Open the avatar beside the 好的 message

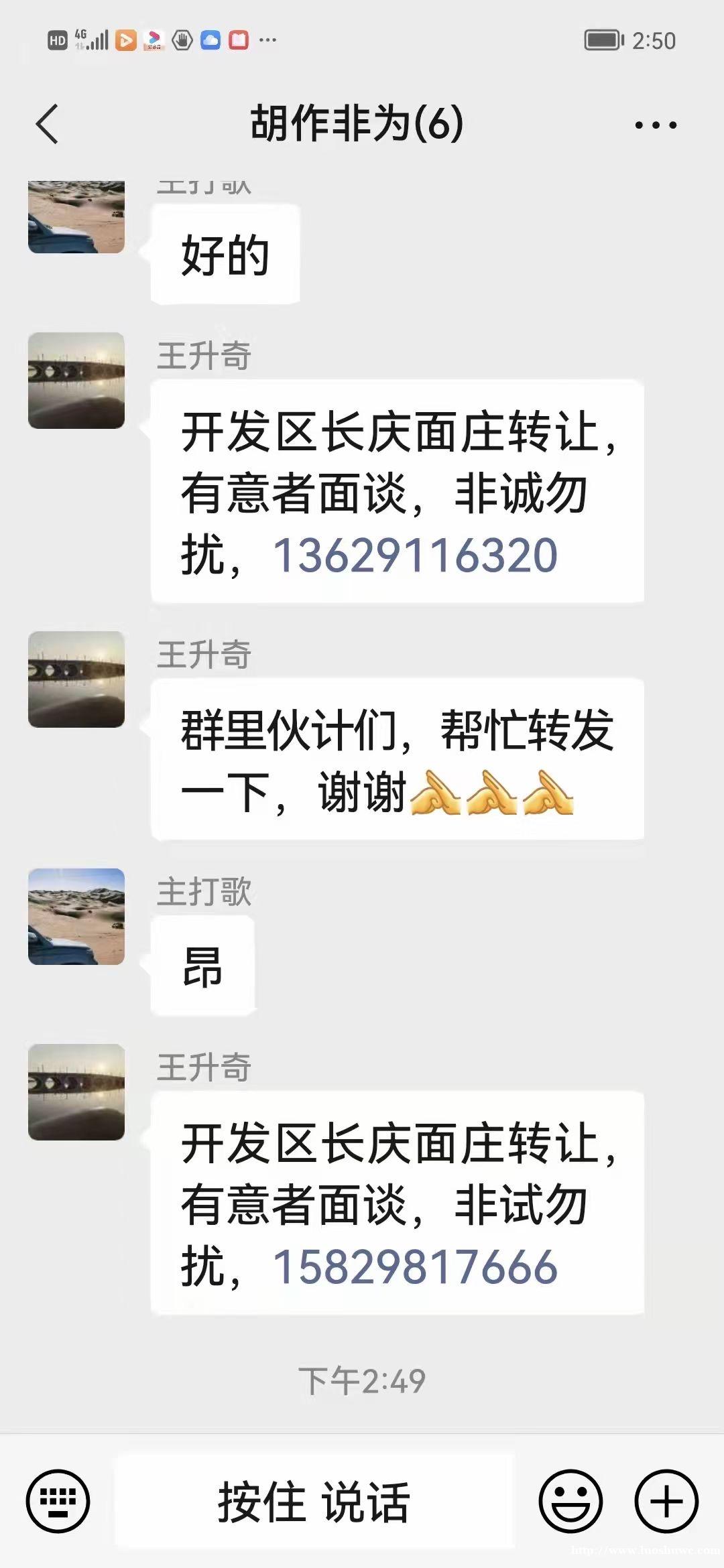76,218
